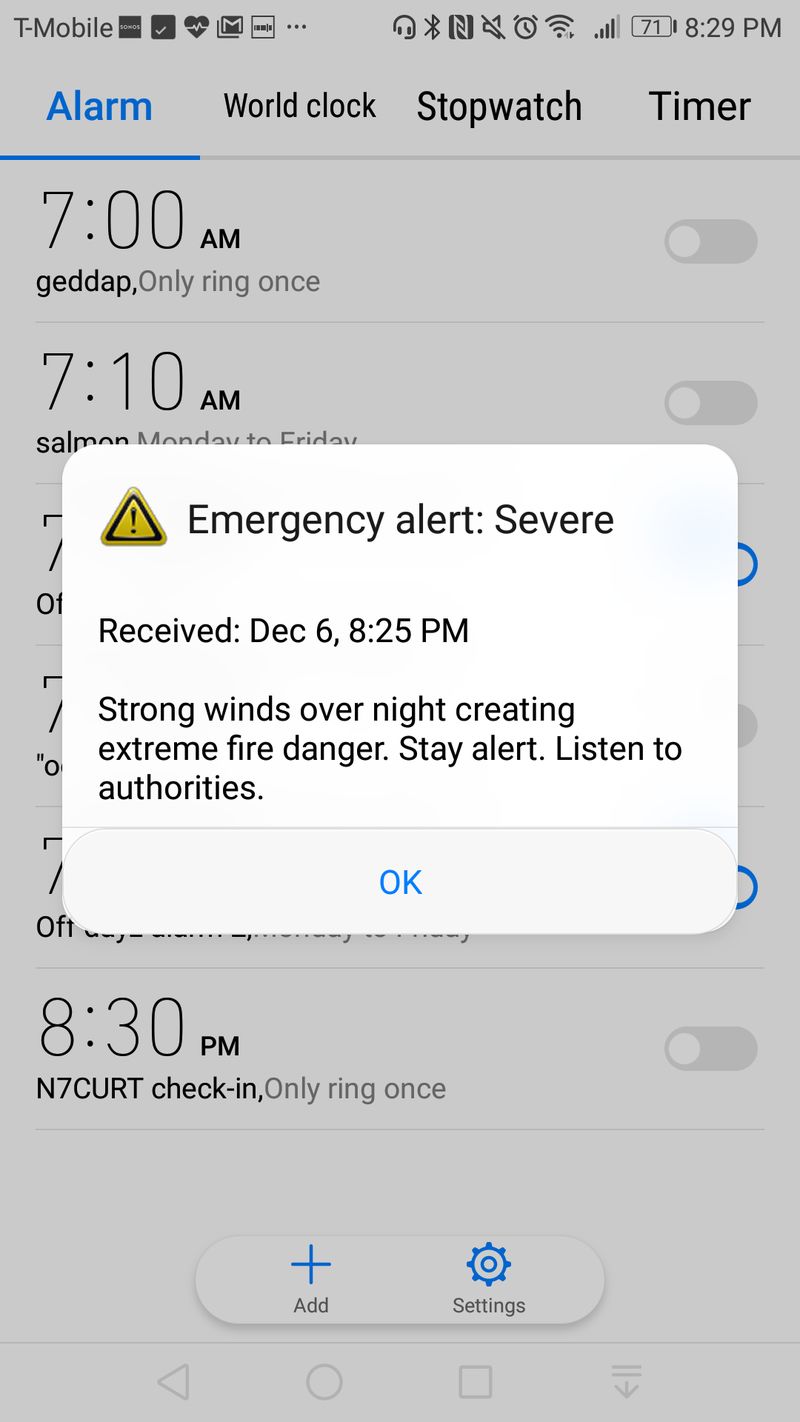
Task: Select the Alarm tab
Action: click(100, 106)
